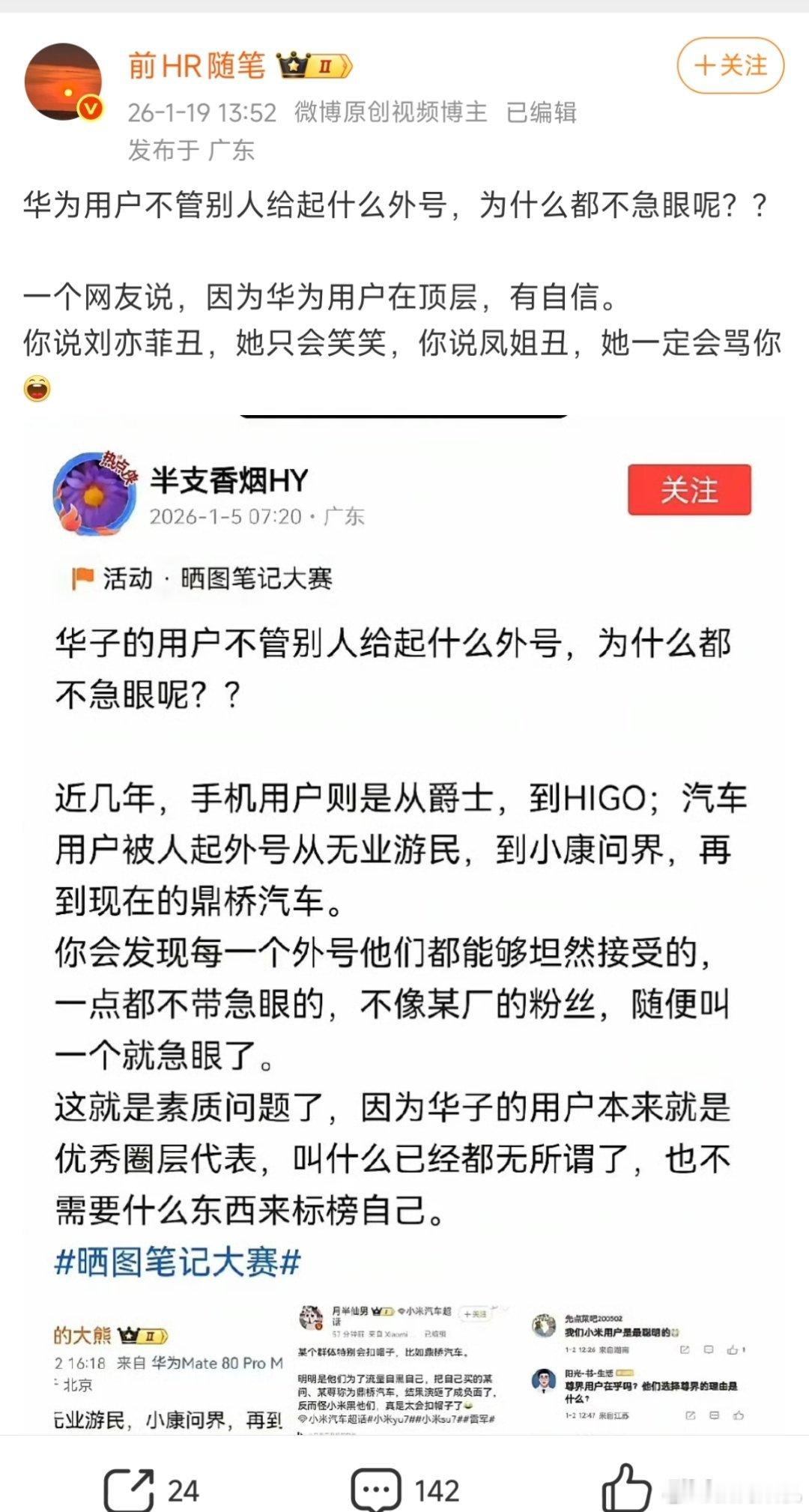Viewport: 809px width, 1512px height.
Task: Like 先点菜吧200502's comment showing count 1
Action: 731,1350
